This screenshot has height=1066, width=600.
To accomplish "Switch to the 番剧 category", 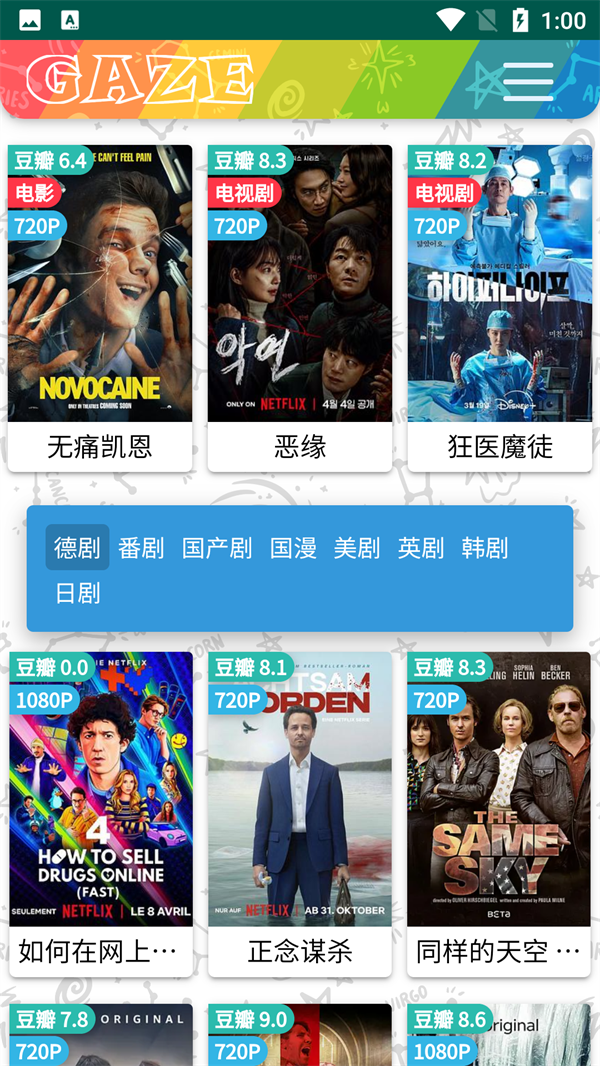I will (141, 548).
